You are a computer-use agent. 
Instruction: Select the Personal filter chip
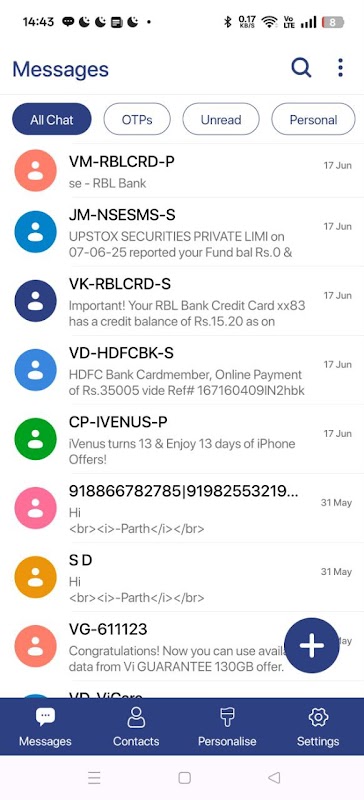pyautogui.click(x=313, y=119)
